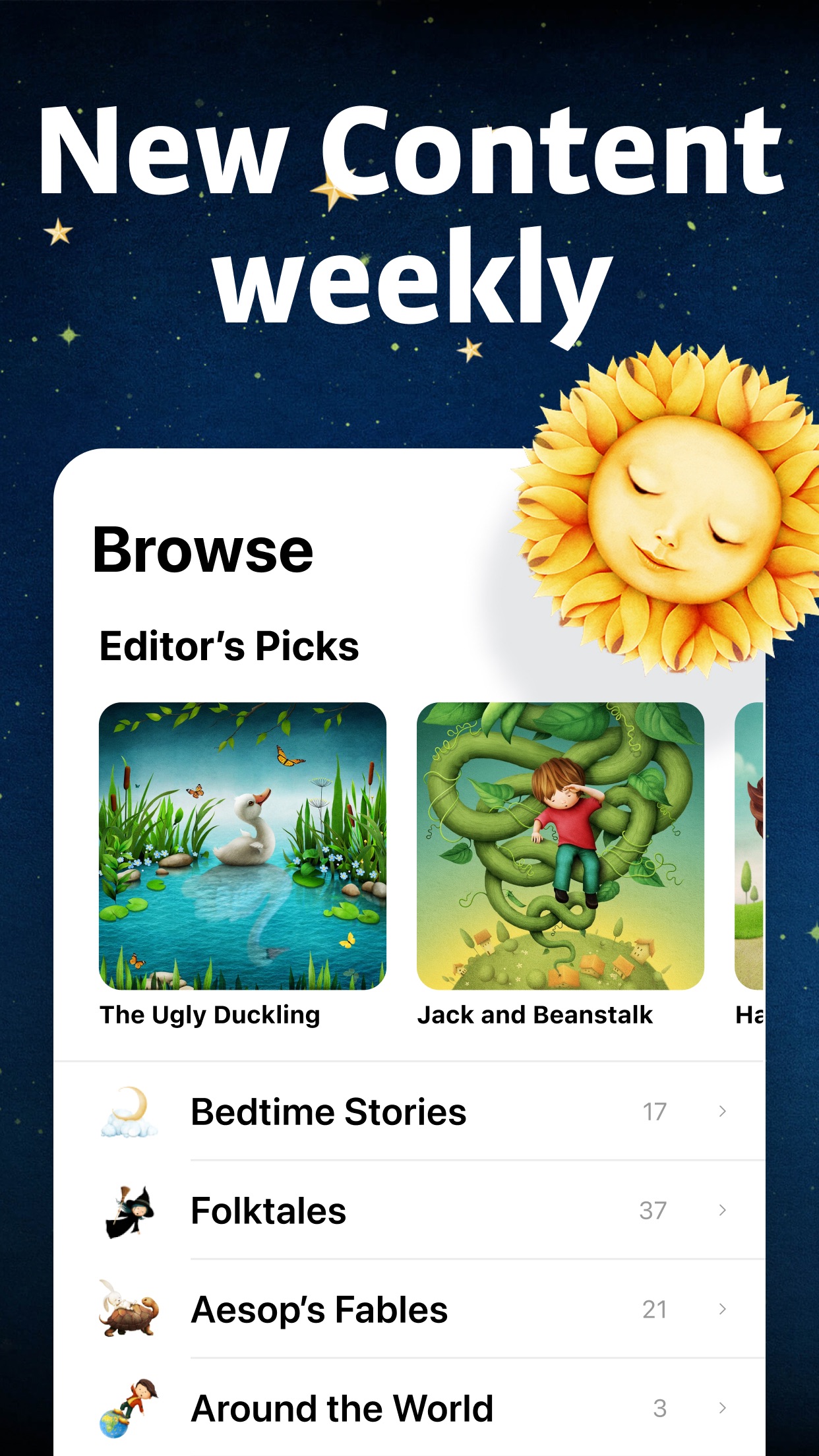The height and width of the screenshot is (1456, 819).
Task: Click the crescent moon icon for Bedtime Stories
Action: coord(129,1111)
